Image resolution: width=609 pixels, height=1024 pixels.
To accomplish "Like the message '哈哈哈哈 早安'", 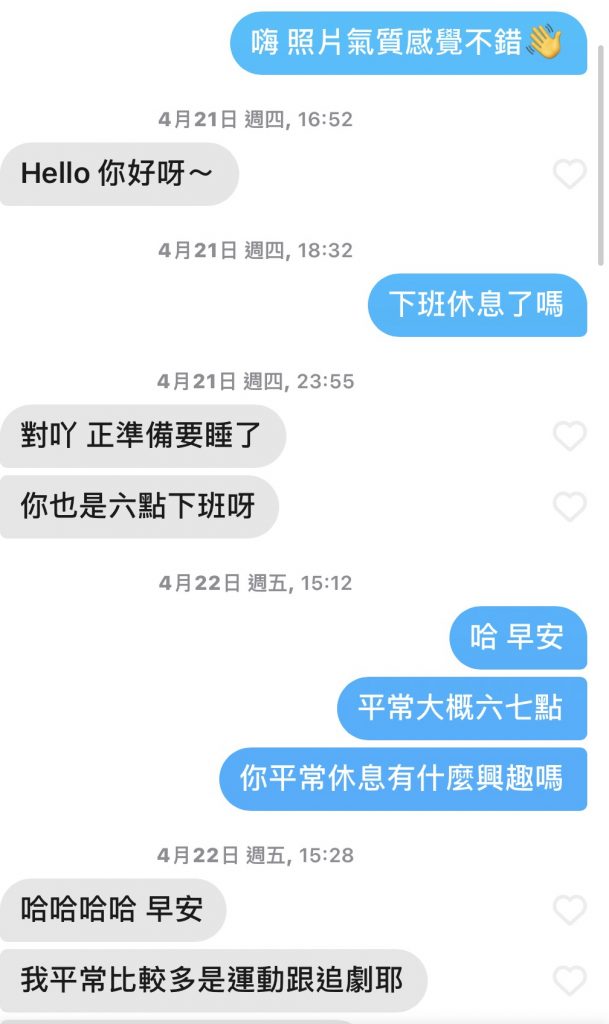I will point(569,910).
